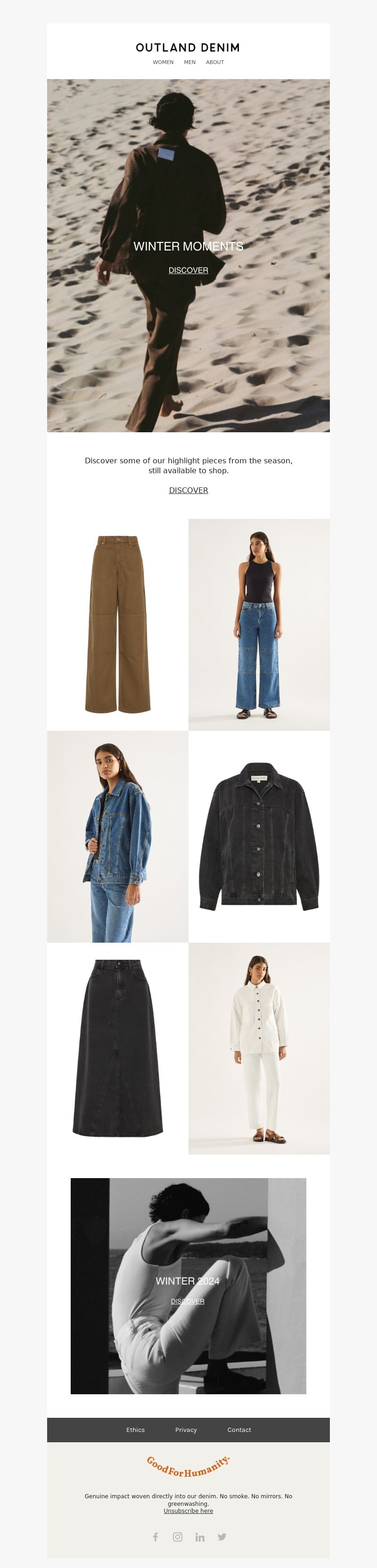Open the Ethics footer link
The width and height of the screenshot is (377, 1568).
(x=135, y=1430)
